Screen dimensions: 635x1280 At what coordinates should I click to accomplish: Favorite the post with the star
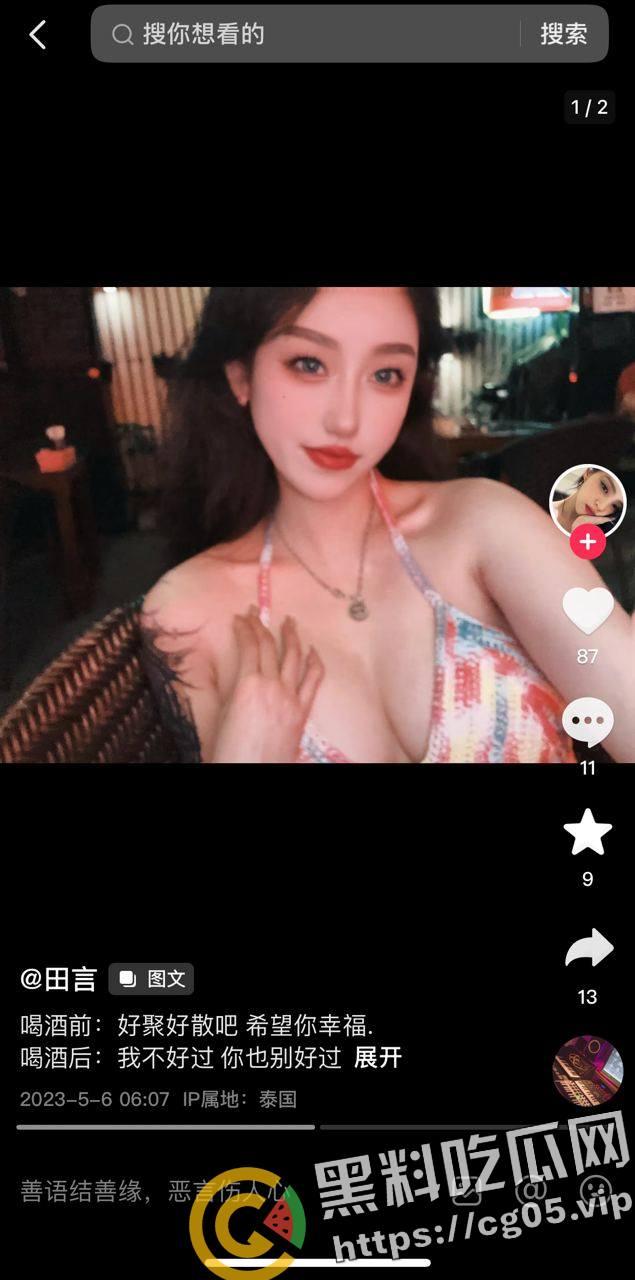[587, 832]
